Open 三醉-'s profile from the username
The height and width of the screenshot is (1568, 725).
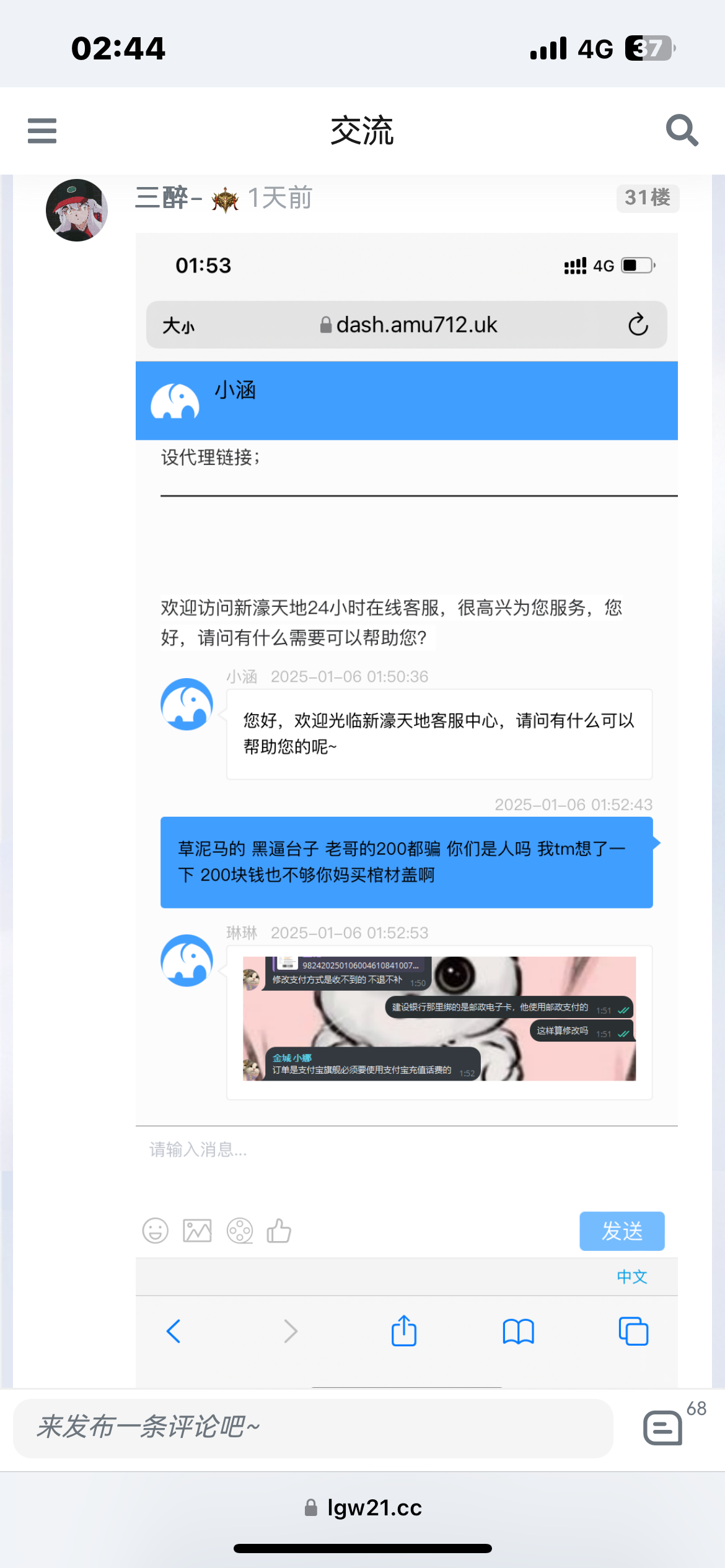tap(169, 198)
